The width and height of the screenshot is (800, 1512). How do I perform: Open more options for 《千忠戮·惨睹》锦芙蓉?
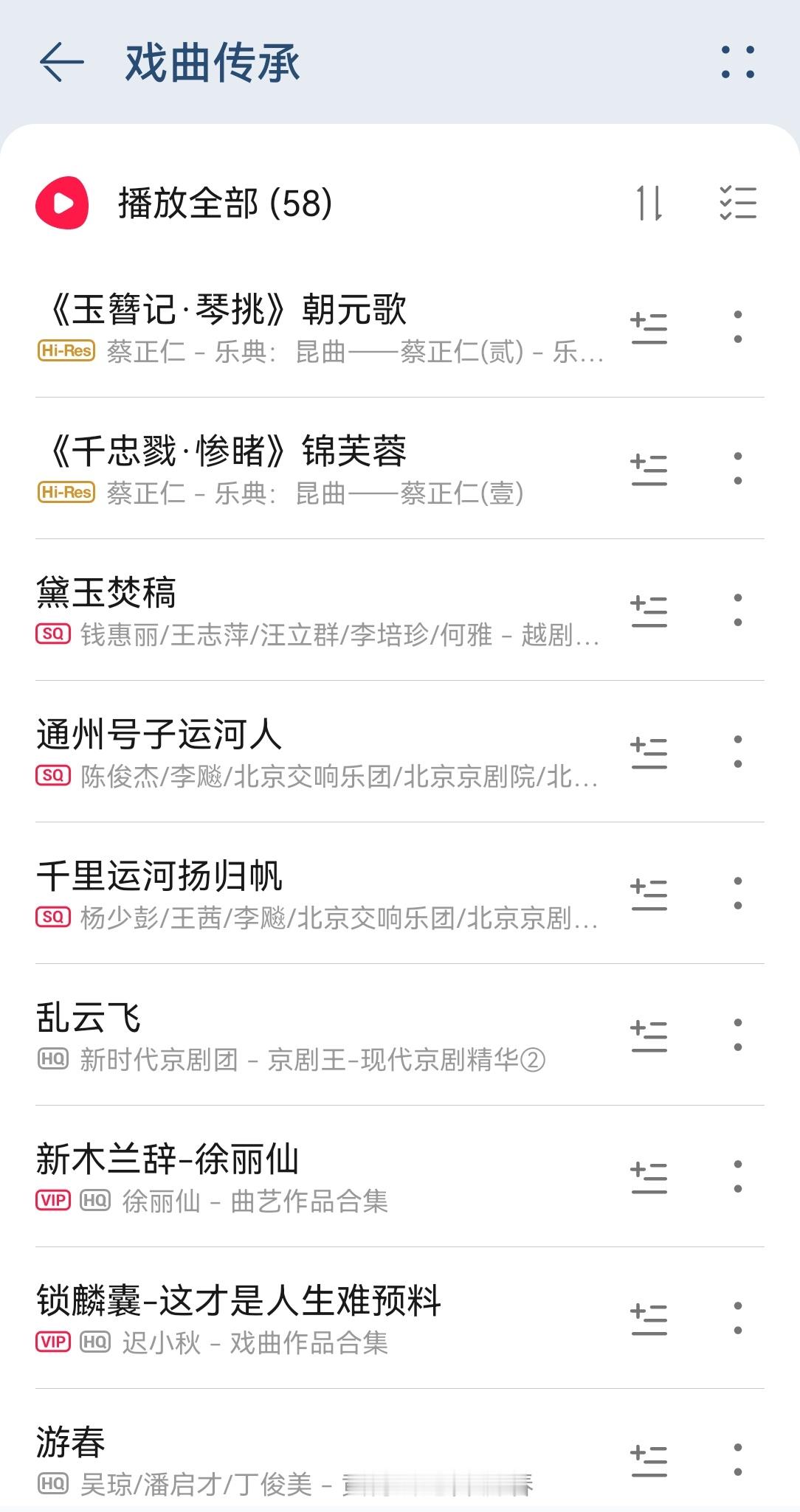[x=738, y=468]
